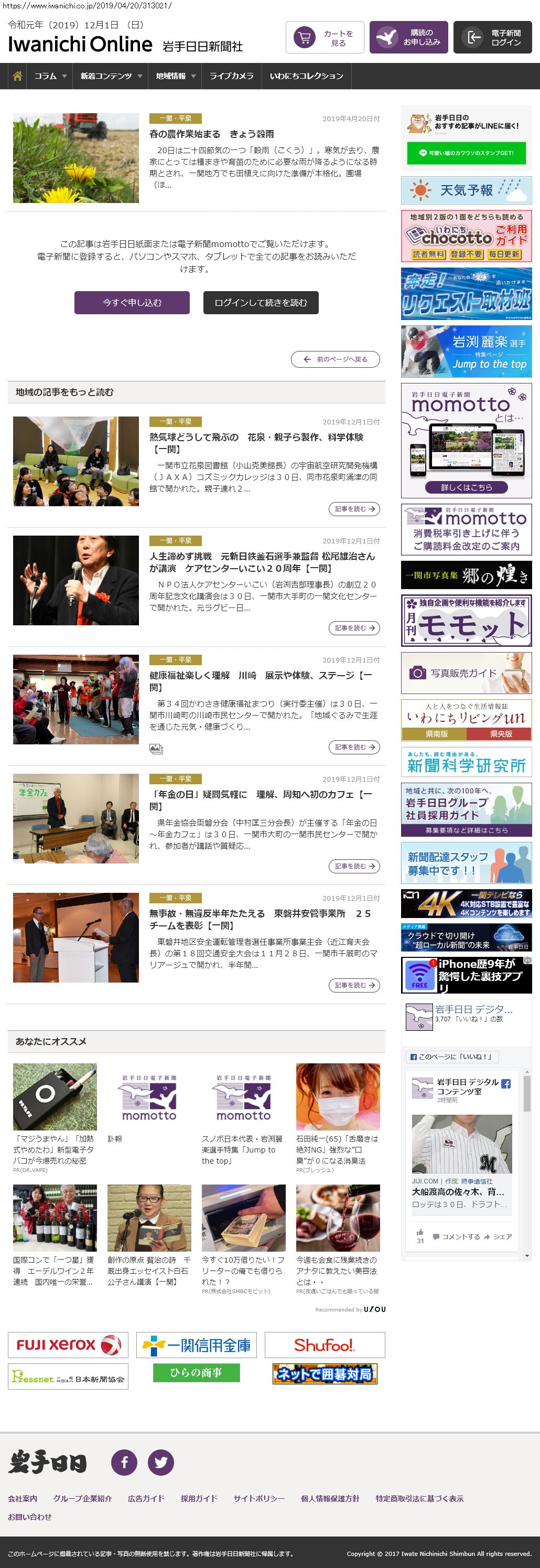Open the Twitter icon in the footer
The height and width of the screenshot is (1568, 540).
pyautogui.click(x=160, y=1462)
